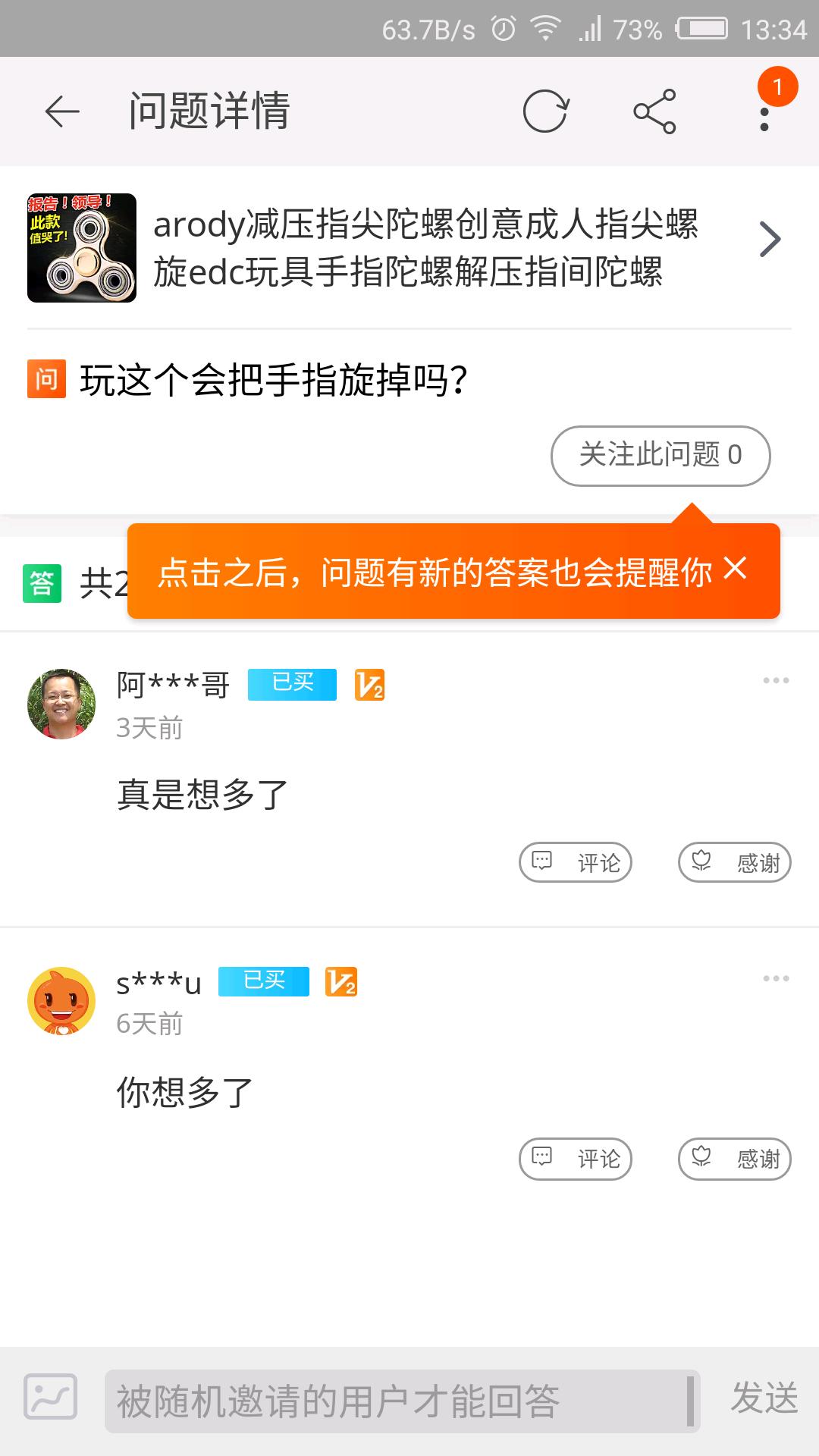Open the three-dot menu on s***u's answer

pyautogui.click(x=774, y=977)
